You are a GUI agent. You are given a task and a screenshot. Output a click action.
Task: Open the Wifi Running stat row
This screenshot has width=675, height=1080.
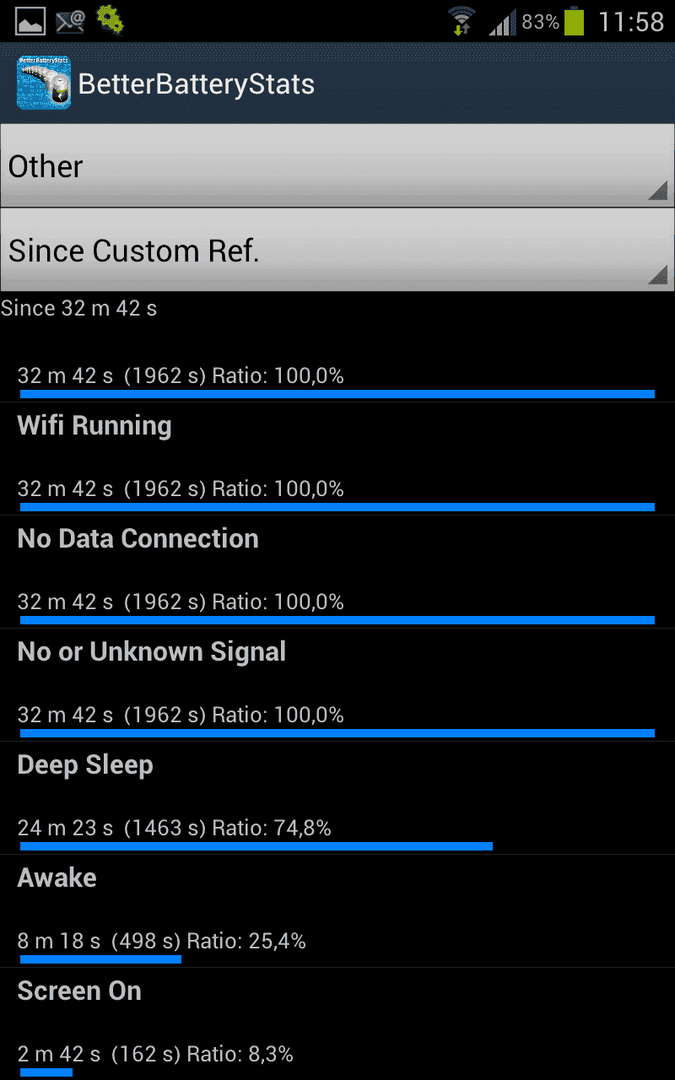[338, 459]
